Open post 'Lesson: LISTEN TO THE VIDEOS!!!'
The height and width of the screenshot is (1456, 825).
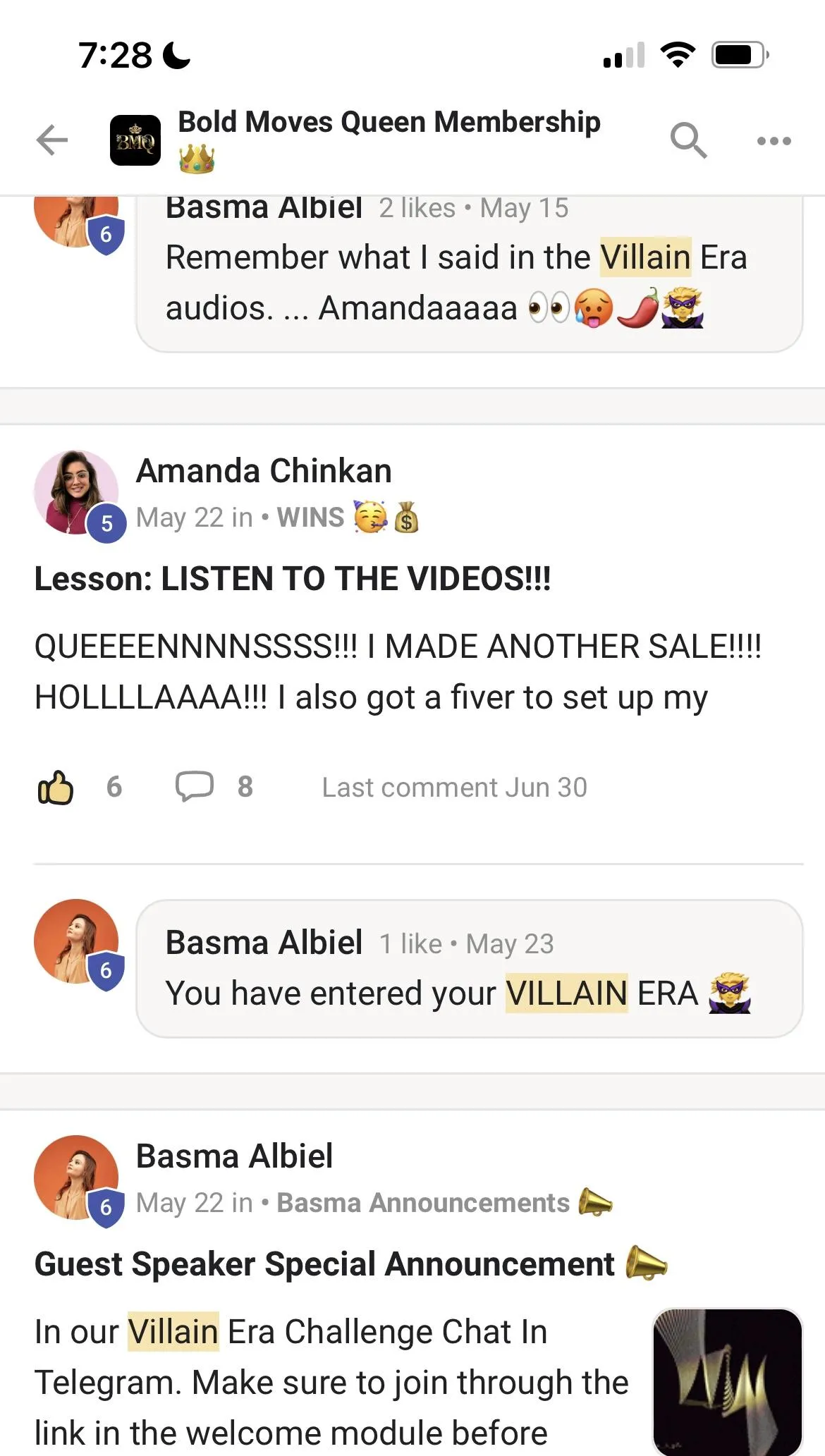pyautogui.click(x=293, y=579)
